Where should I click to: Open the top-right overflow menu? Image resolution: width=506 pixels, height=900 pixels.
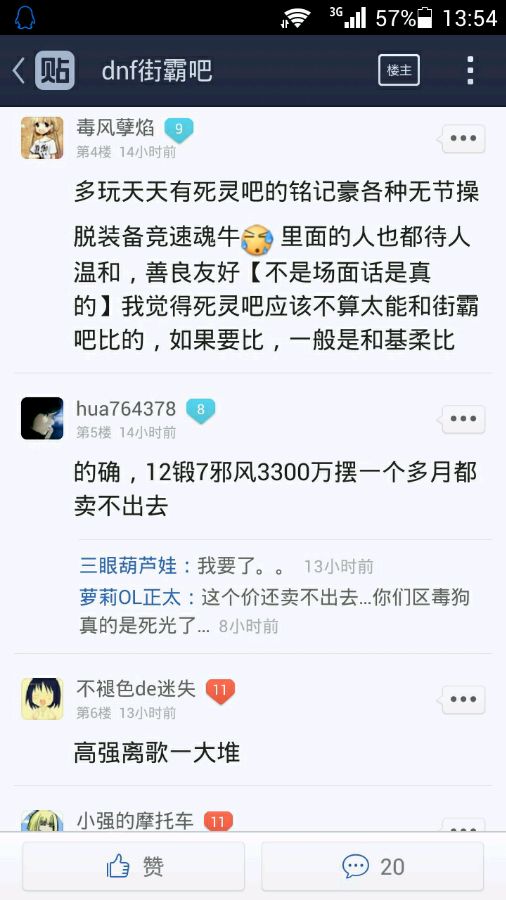pyautogui.click(x=470, y=70)
